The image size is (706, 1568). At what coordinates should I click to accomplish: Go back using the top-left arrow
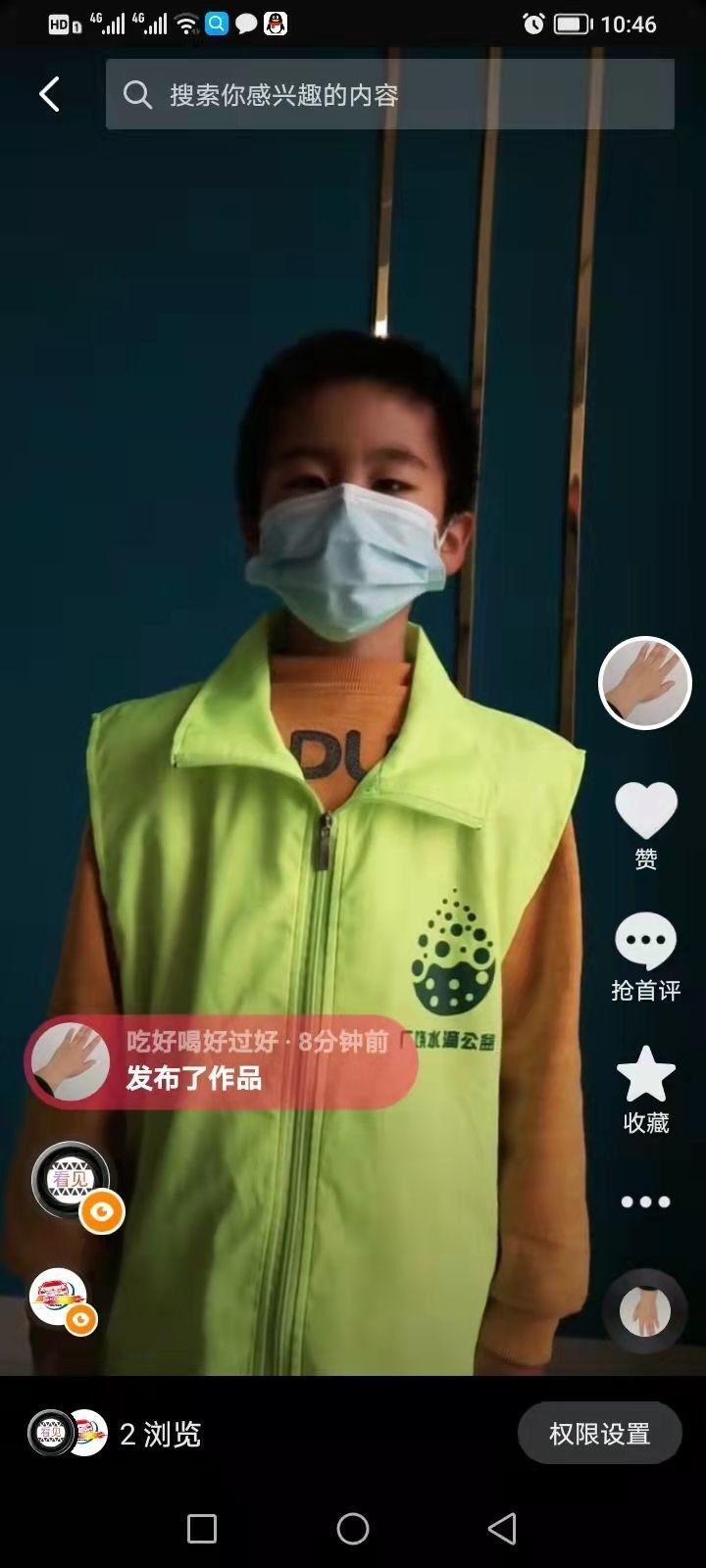point(49,95)
